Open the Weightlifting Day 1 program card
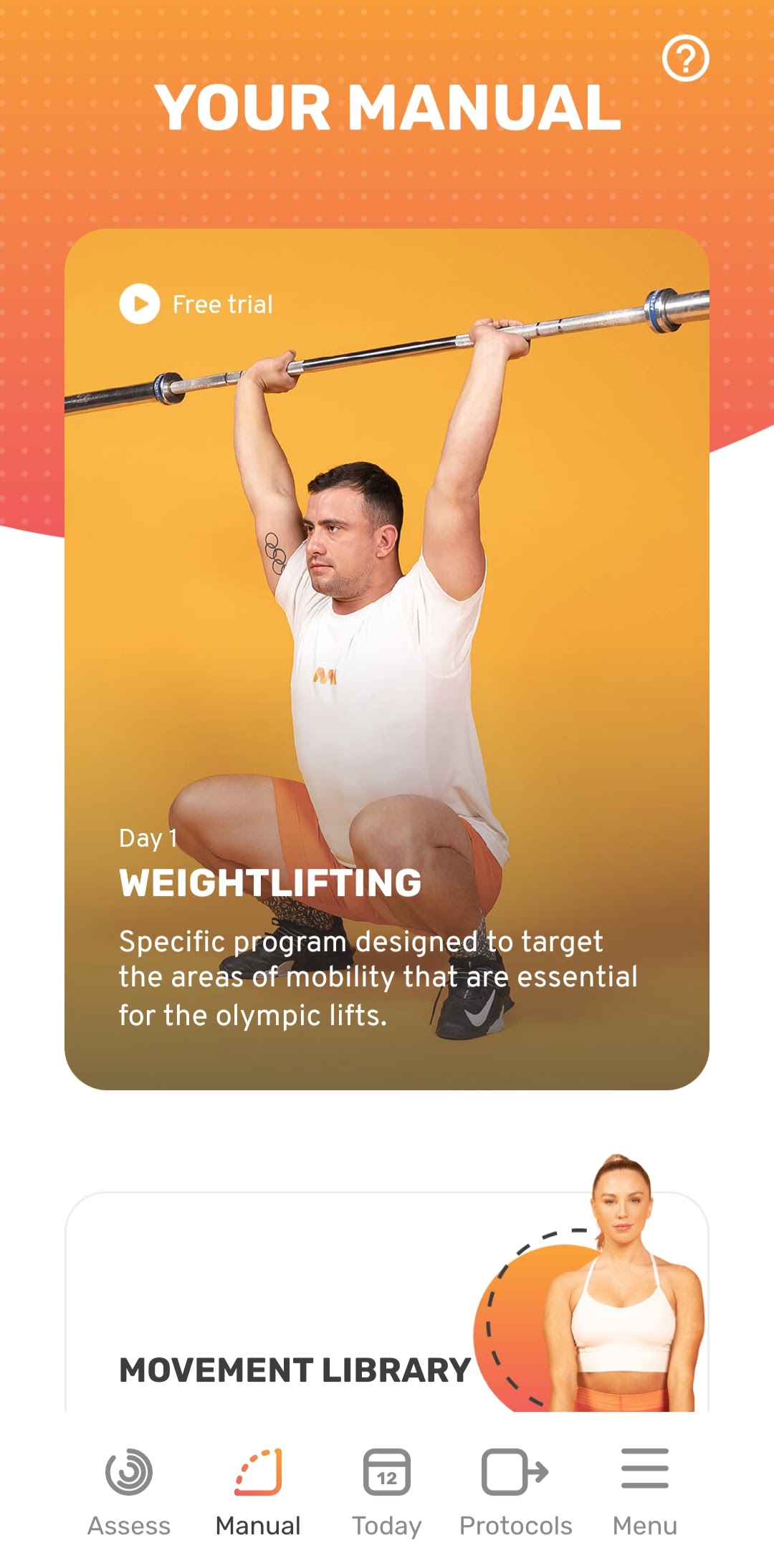Image resolution: width=774 pixels, height=1568 pixels. [387, 659]
